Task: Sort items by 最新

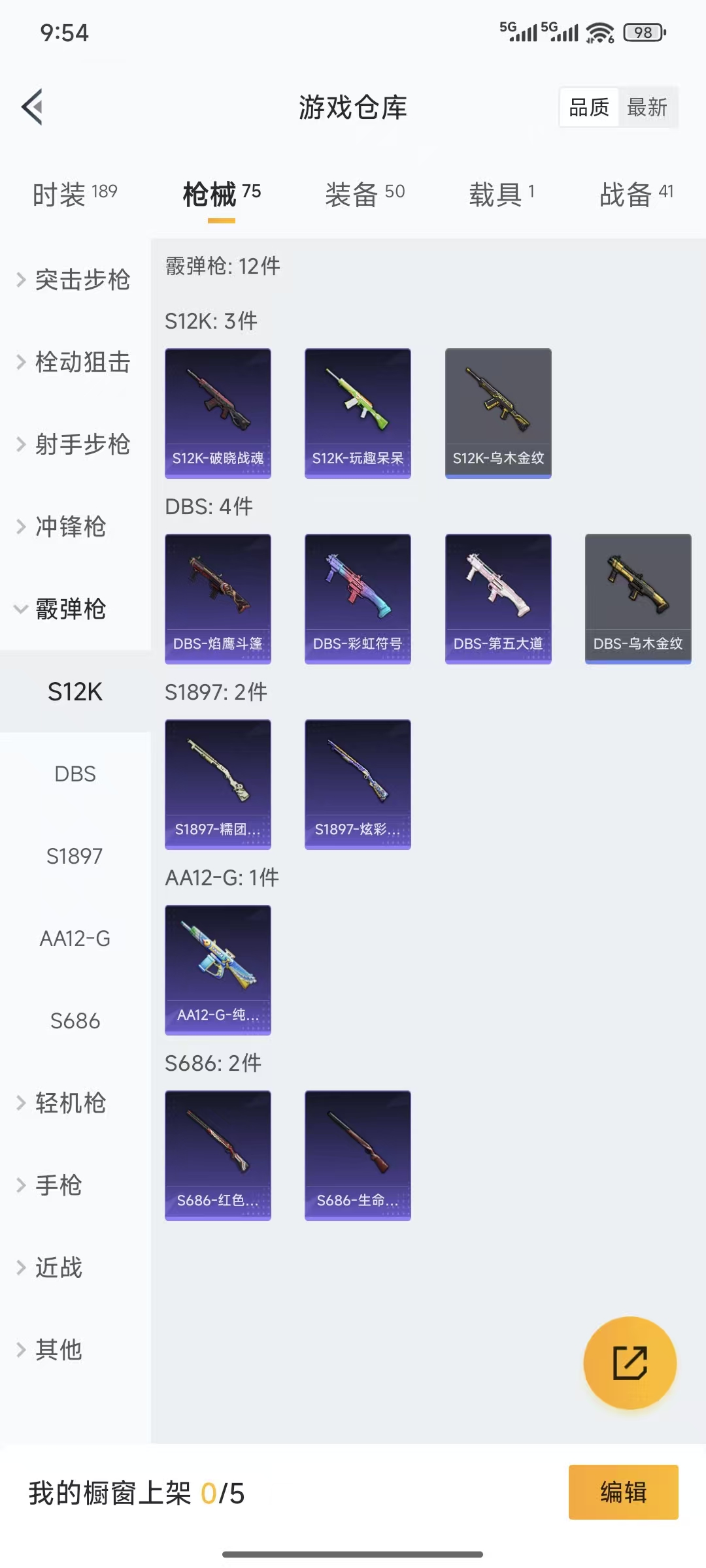Action: coord(647,107)
